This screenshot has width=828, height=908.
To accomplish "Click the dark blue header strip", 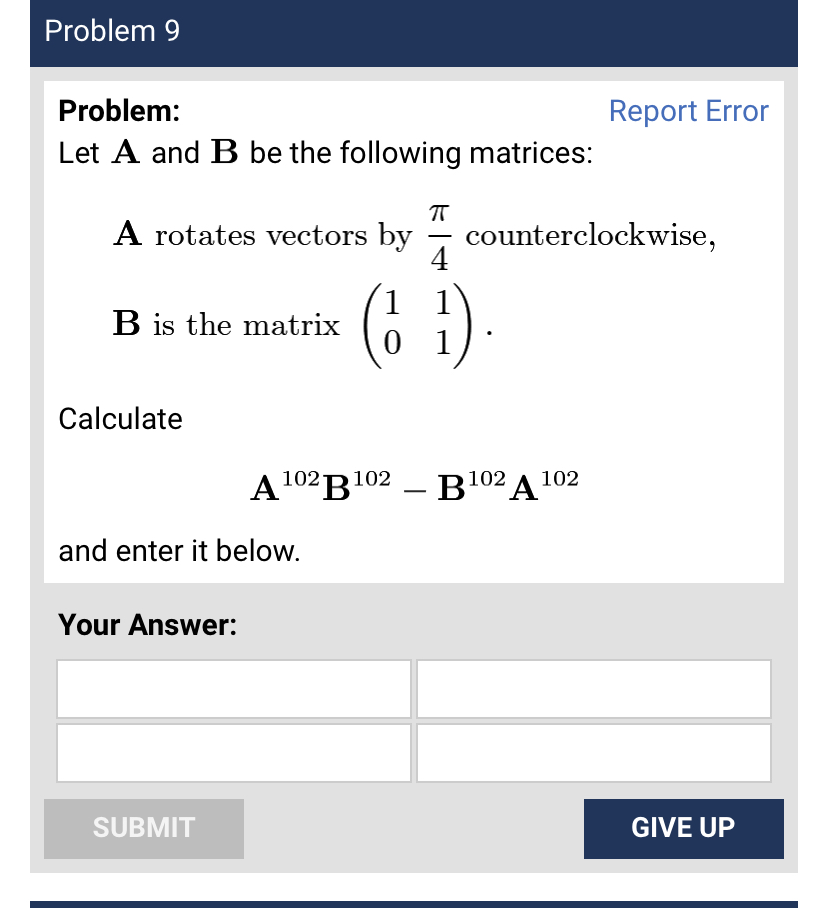I will pos(414,31).
